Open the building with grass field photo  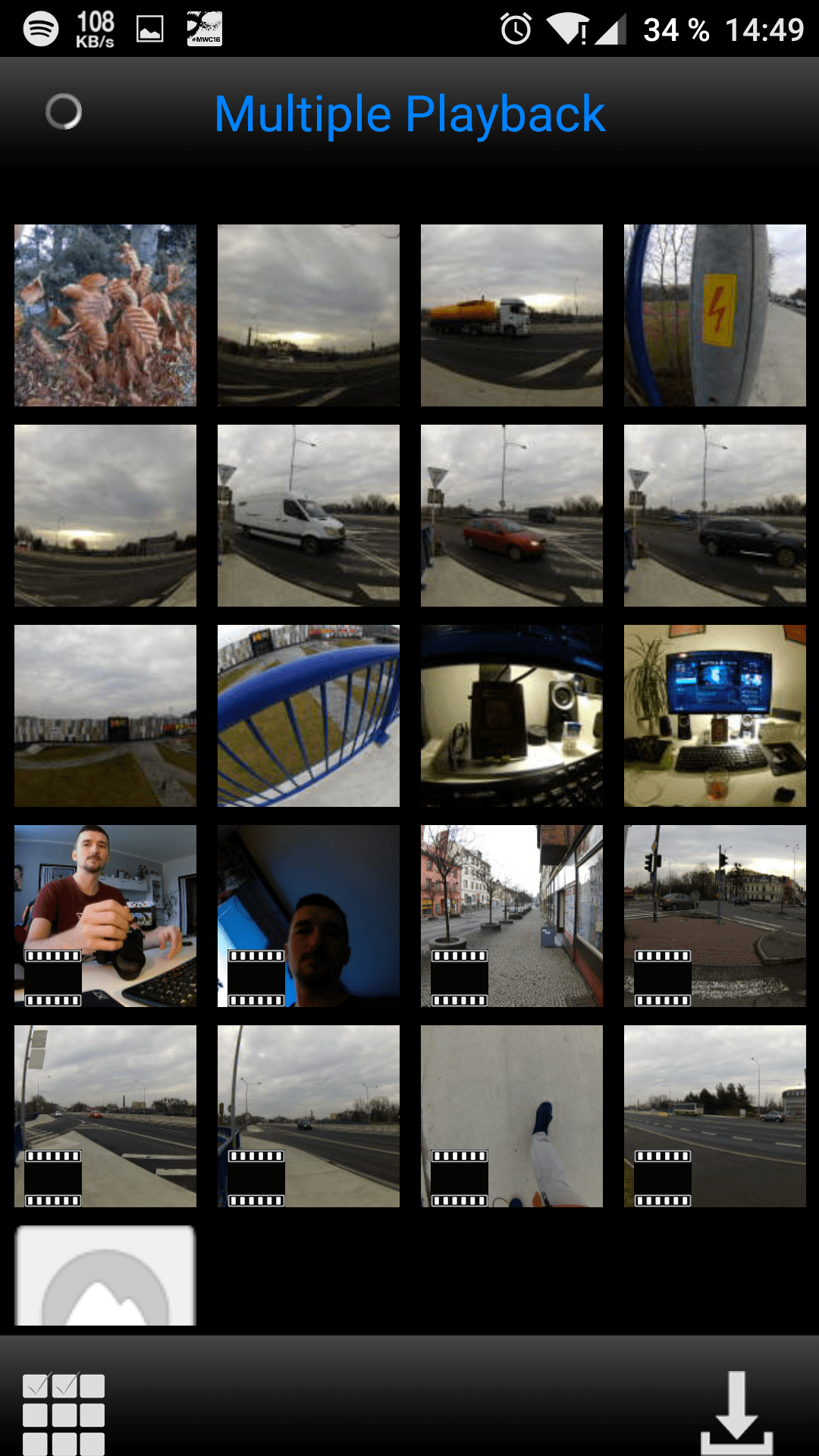105,716
